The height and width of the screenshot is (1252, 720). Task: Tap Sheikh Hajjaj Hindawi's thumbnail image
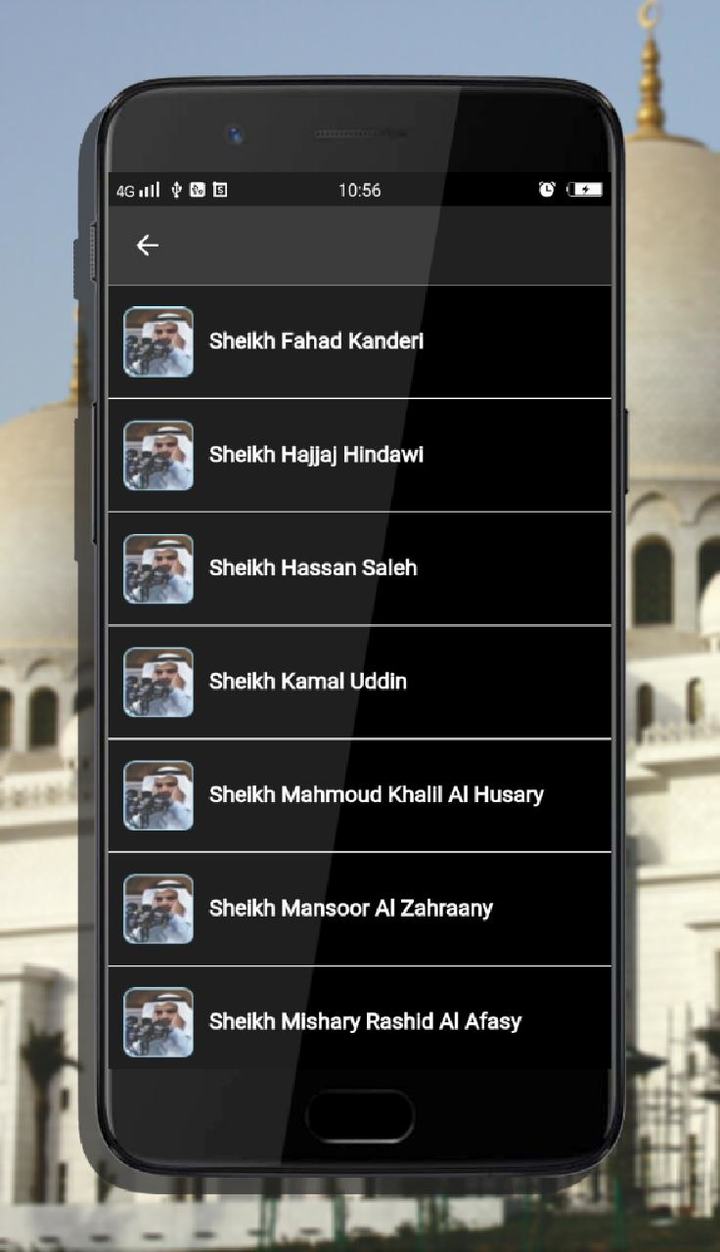[159, 455]
